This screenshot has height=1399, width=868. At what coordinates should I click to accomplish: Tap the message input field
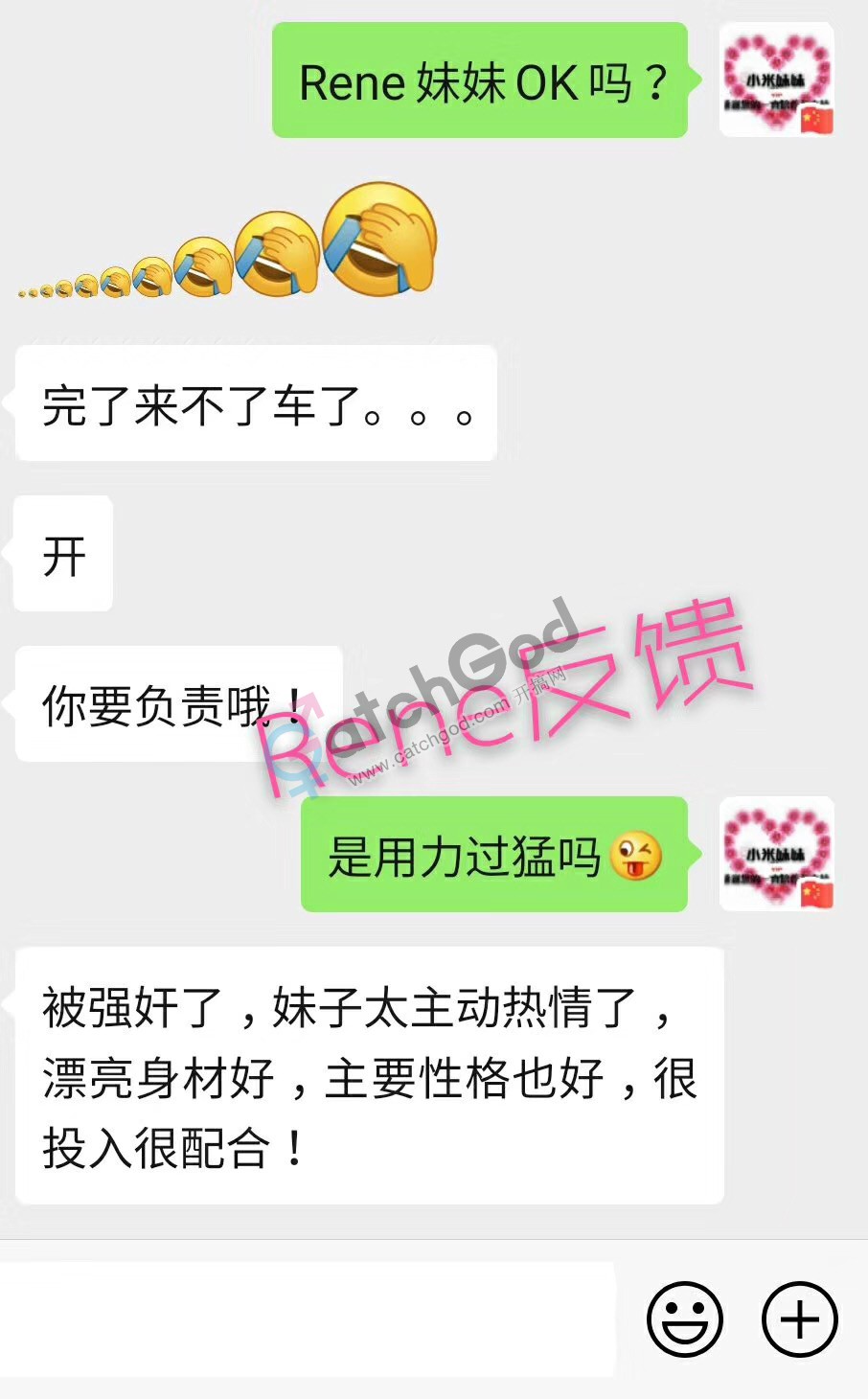tap(307, 1319)
